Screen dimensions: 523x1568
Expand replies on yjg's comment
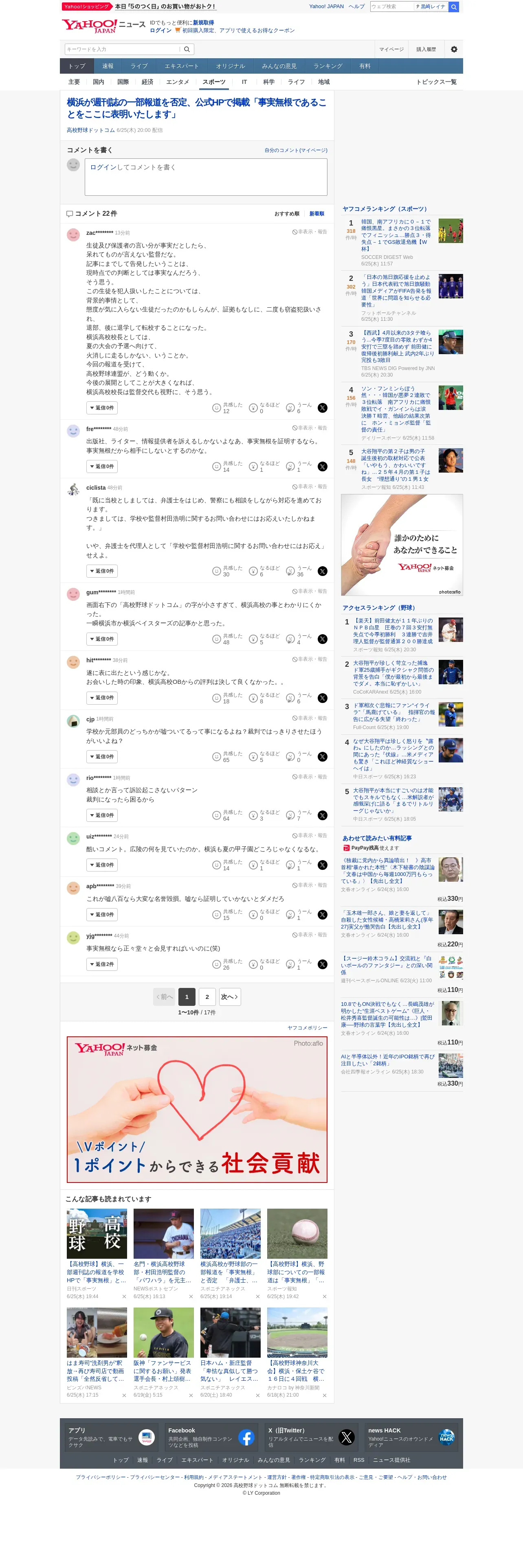[102, 964]
